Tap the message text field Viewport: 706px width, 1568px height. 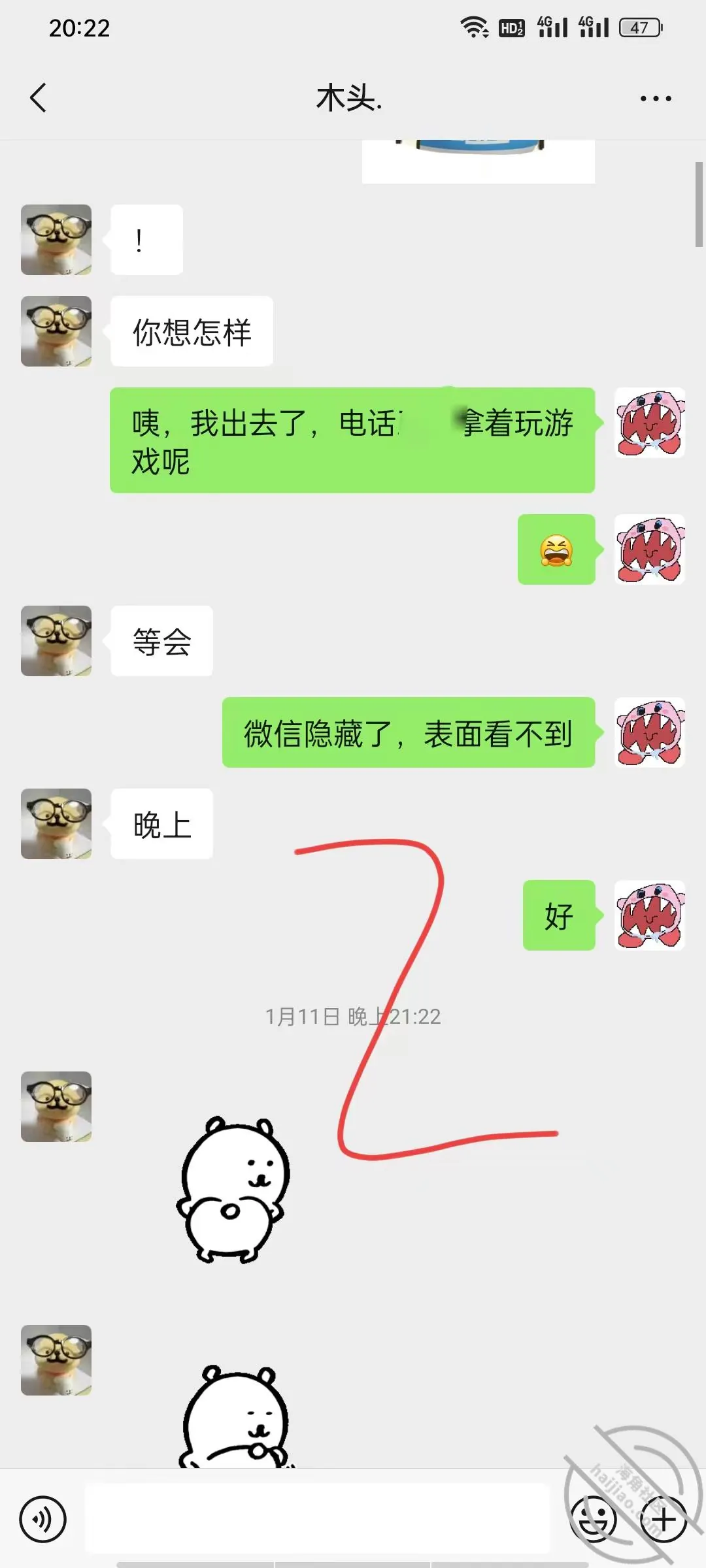pyautogui.click(x=318, y=1518)
